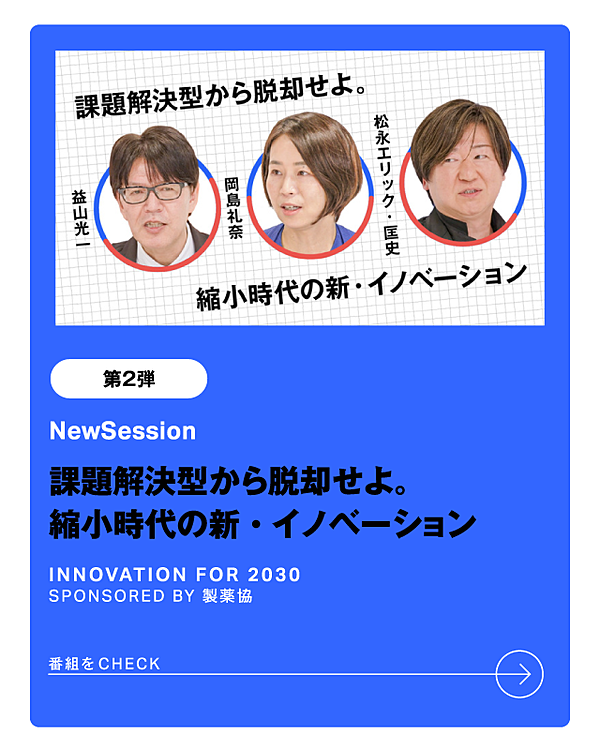Open the 番組をCHECK link
600x749 pixels.
[x=105, y=664]
